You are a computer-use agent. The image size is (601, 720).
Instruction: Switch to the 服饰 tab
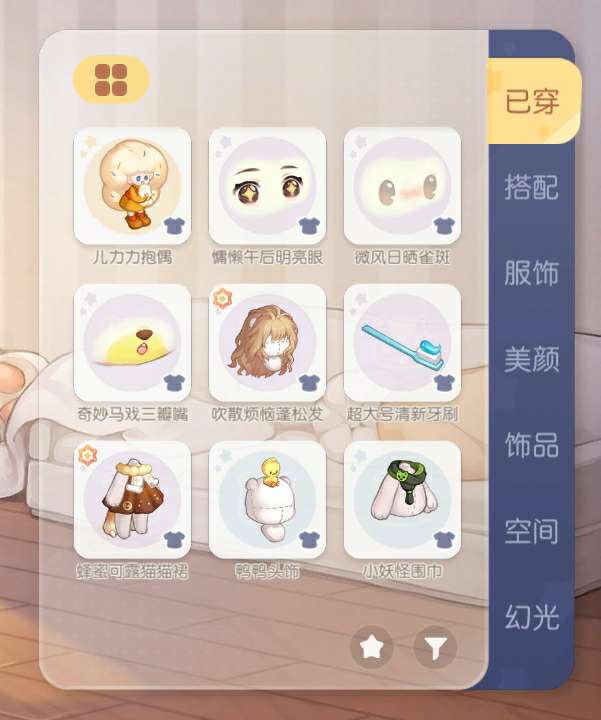click(532, 273)
